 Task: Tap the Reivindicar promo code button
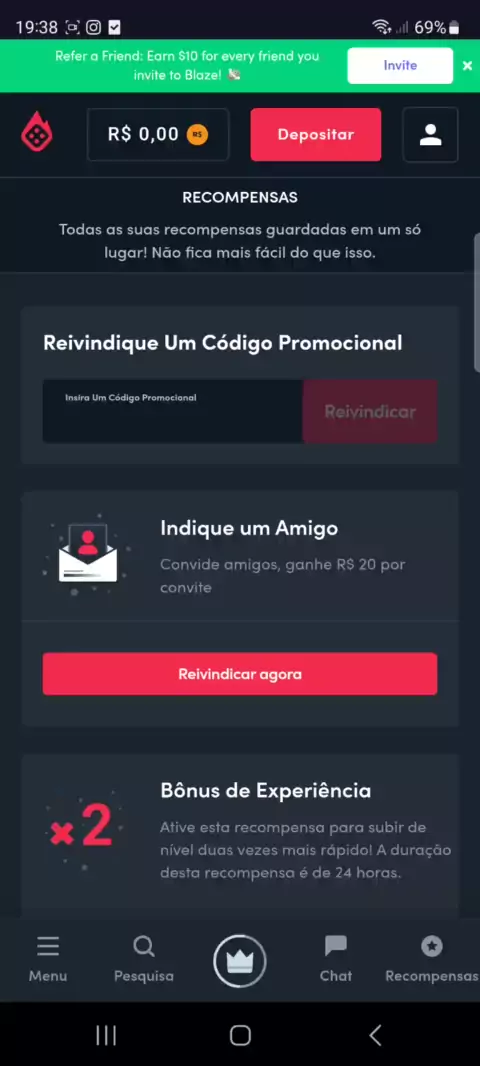370,411
